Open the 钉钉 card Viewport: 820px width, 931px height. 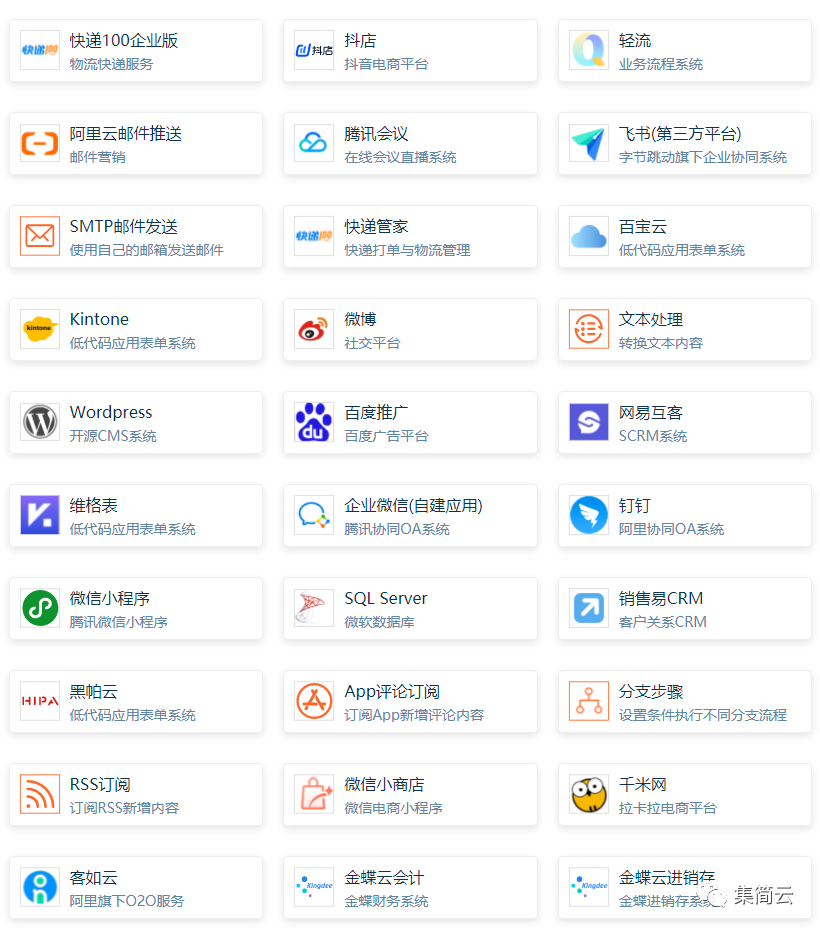coord(684,516)
